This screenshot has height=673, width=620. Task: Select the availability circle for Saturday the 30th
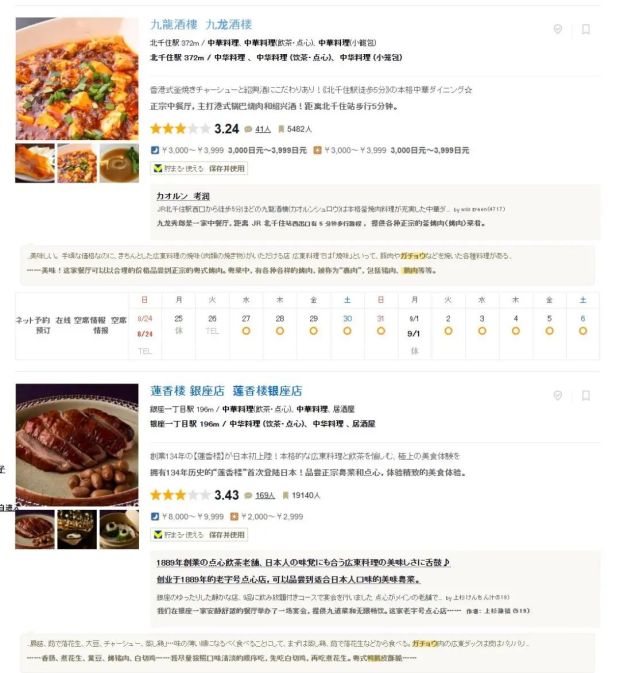tap(347, 331)
